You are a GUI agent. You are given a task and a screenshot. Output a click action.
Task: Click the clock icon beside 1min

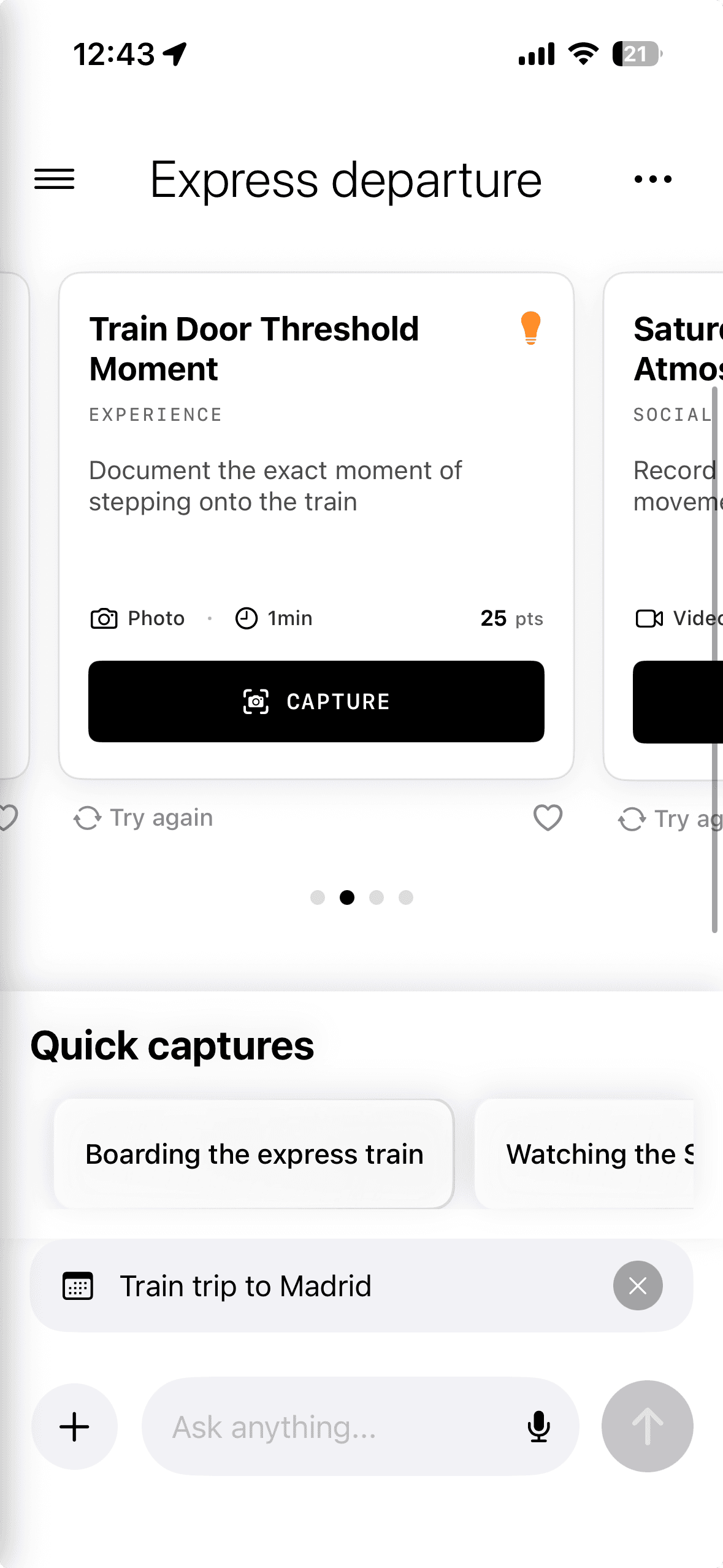pyautogui.click(x=246, y=618)
